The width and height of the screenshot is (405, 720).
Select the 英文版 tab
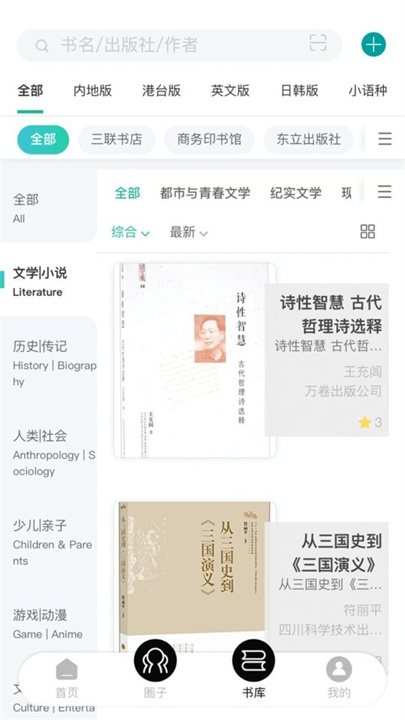[x=230, y=90]
